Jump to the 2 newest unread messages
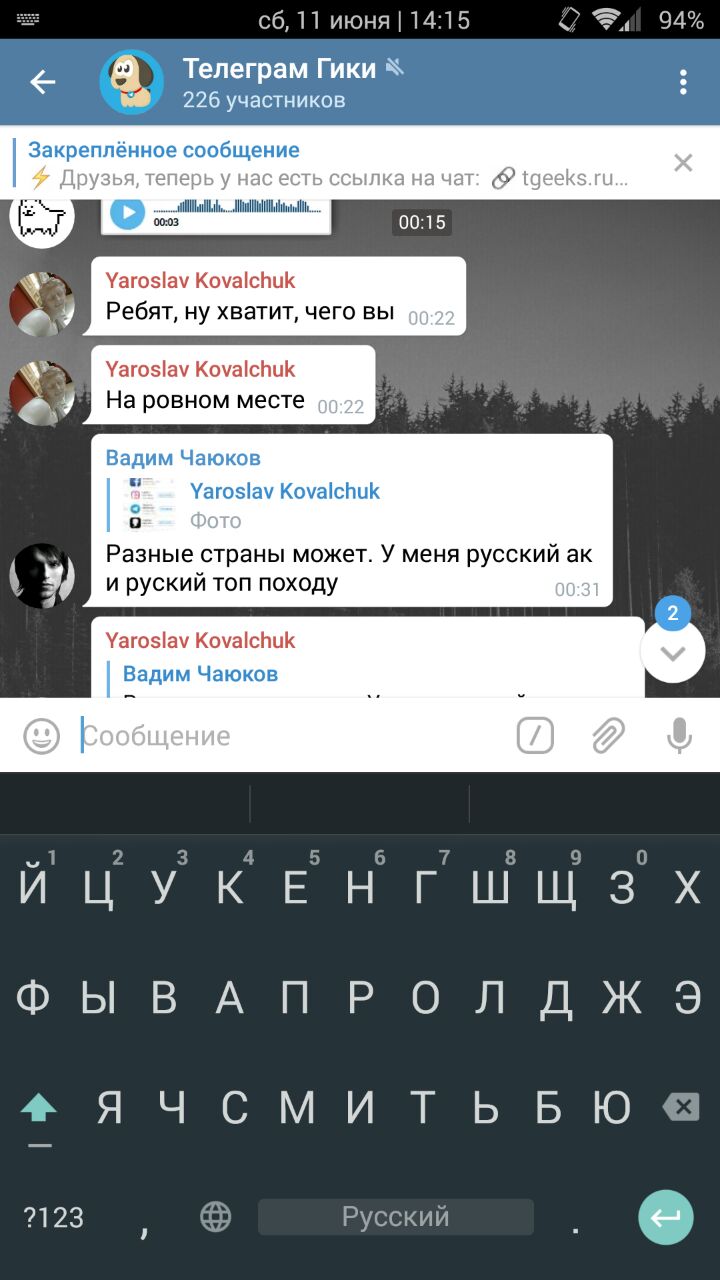 673,652
